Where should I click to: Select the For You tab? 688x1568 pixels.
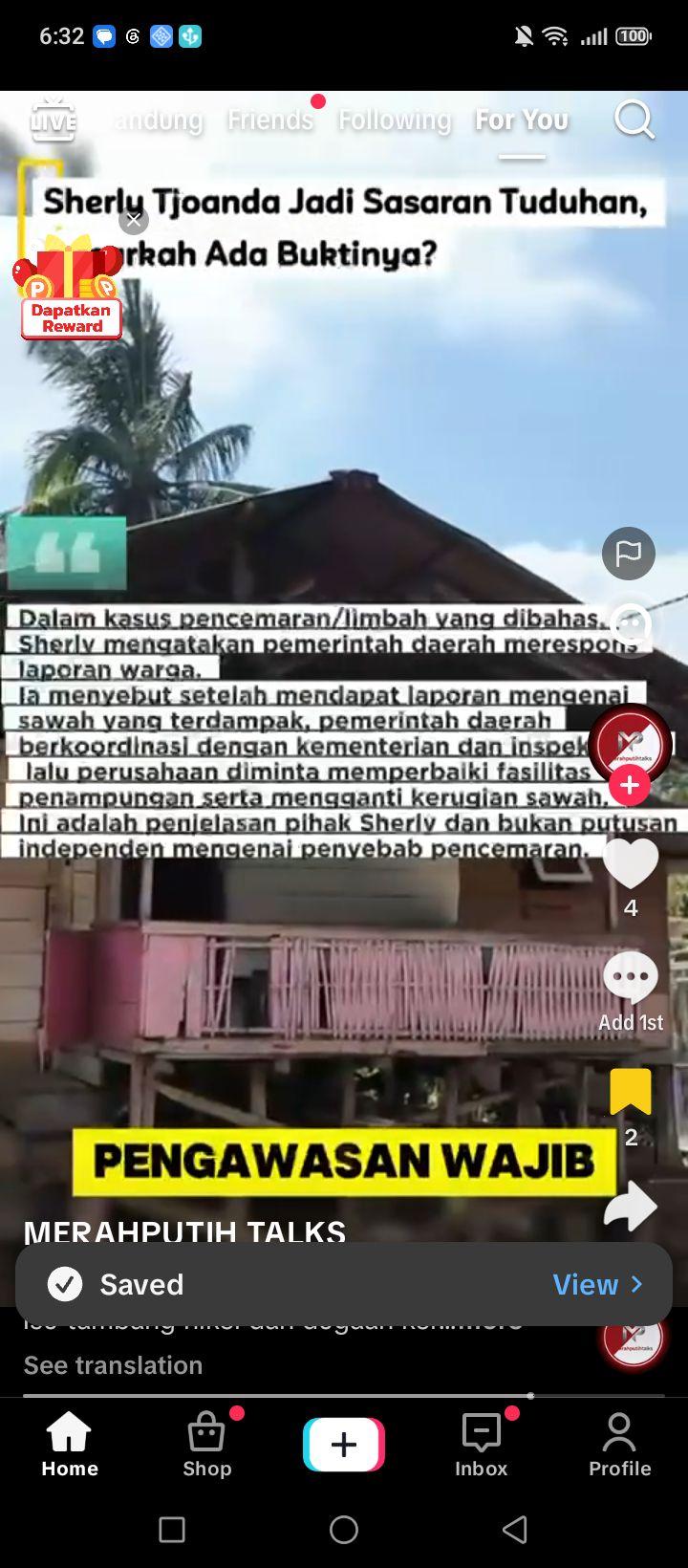tap(522, 120)
